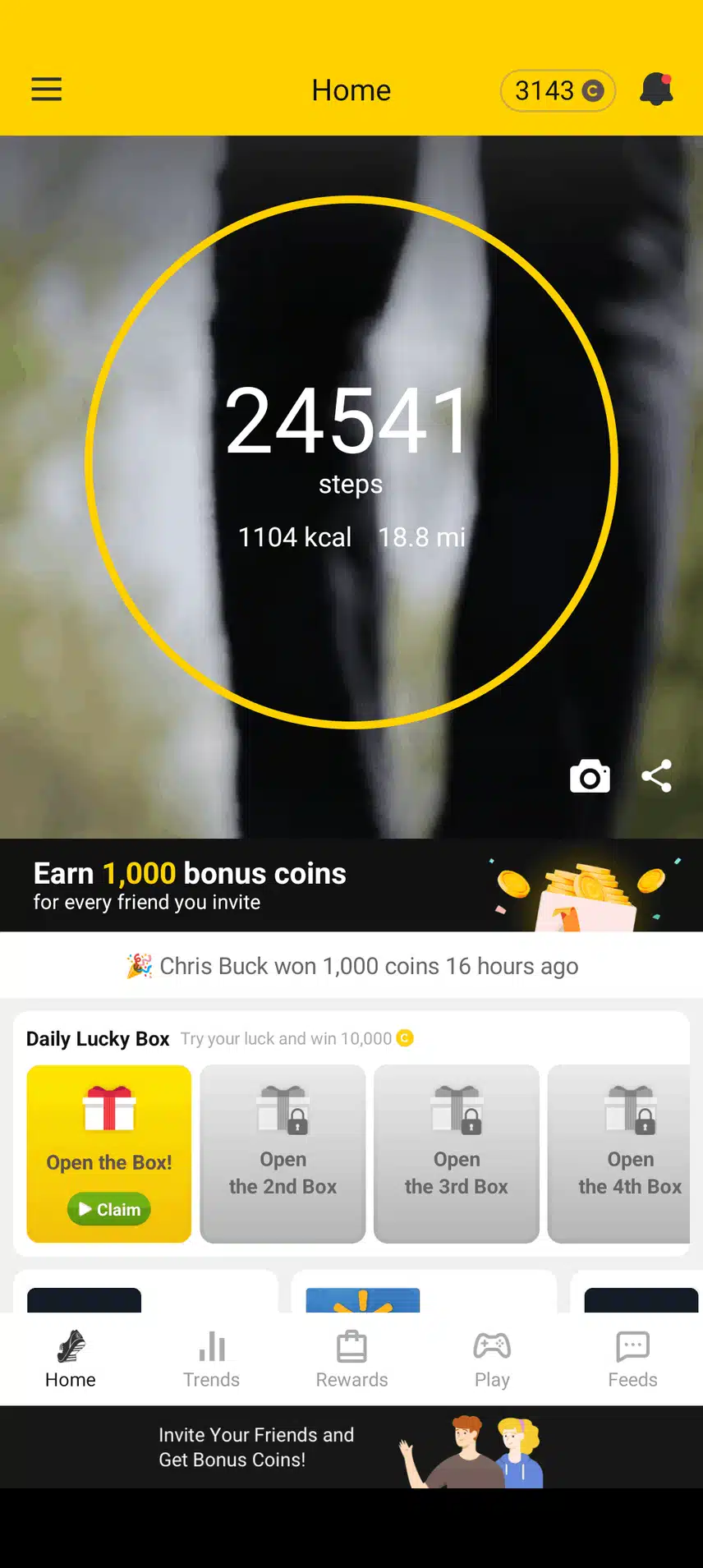
Task: Select the locked 2nd Box
Action: pyautogui.click(x=283, y=1153)
